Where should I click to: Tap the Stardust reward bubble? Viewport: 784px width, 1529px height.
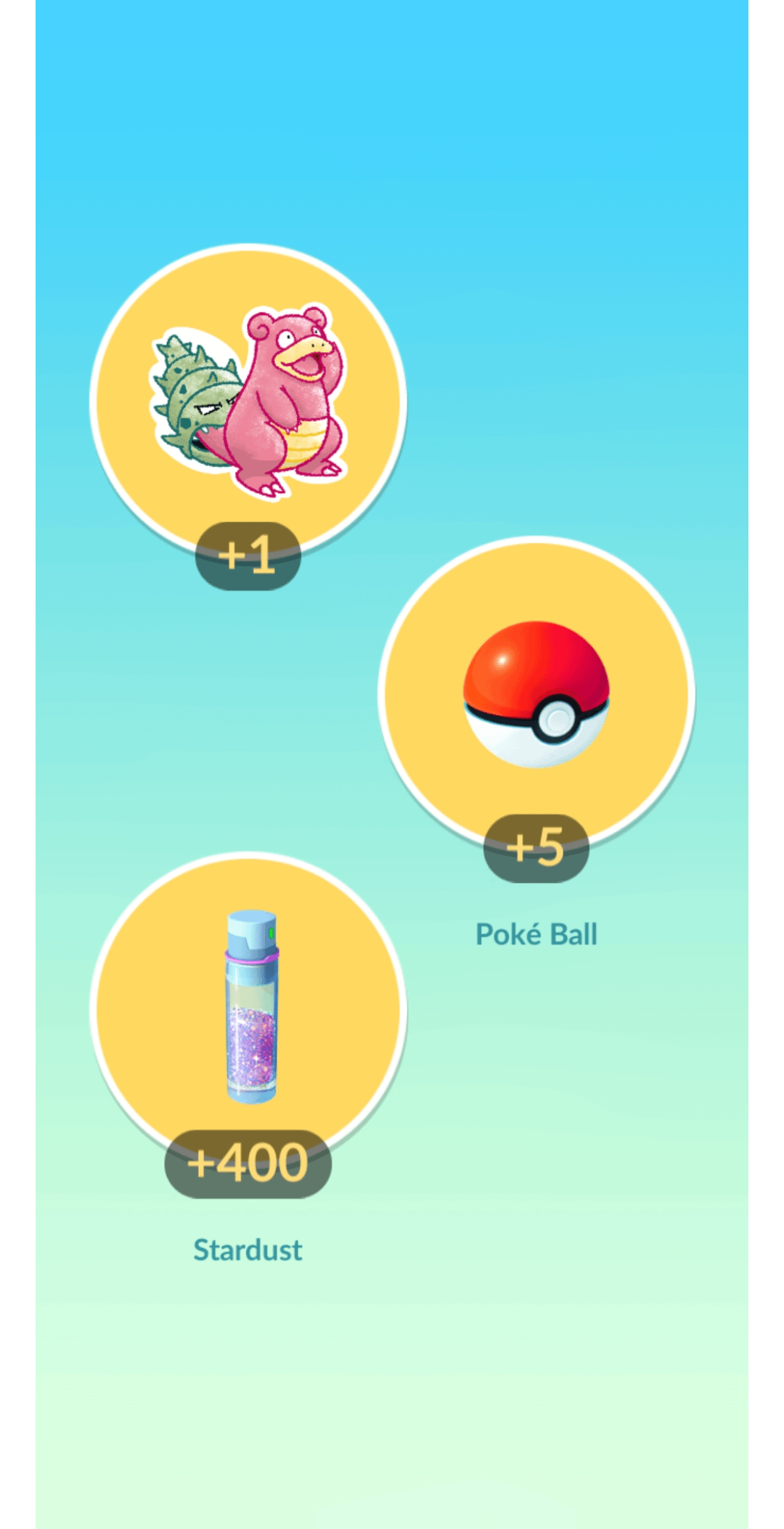tap(248, 1009)
